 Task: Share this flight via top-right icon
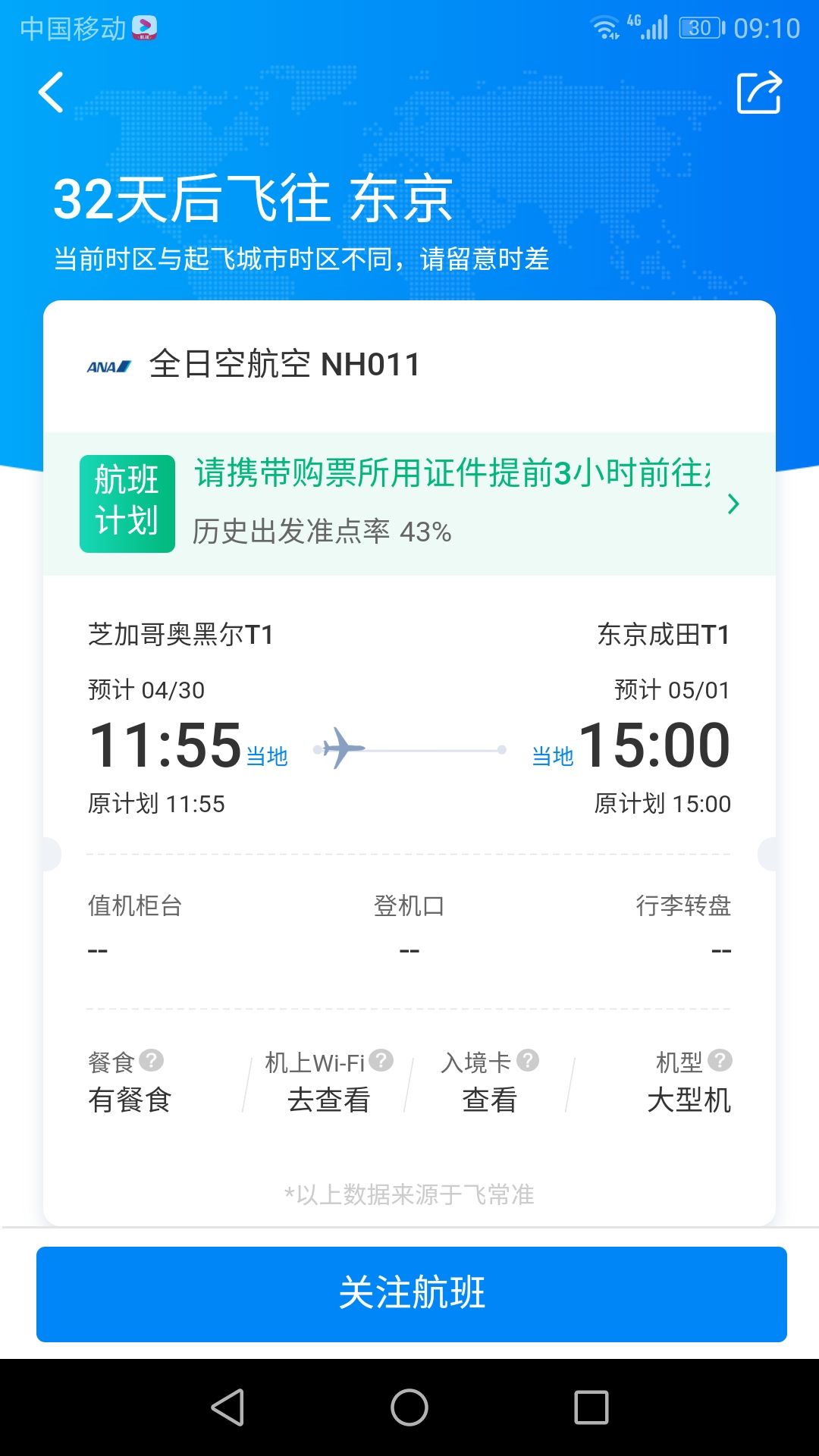point(758,93)
